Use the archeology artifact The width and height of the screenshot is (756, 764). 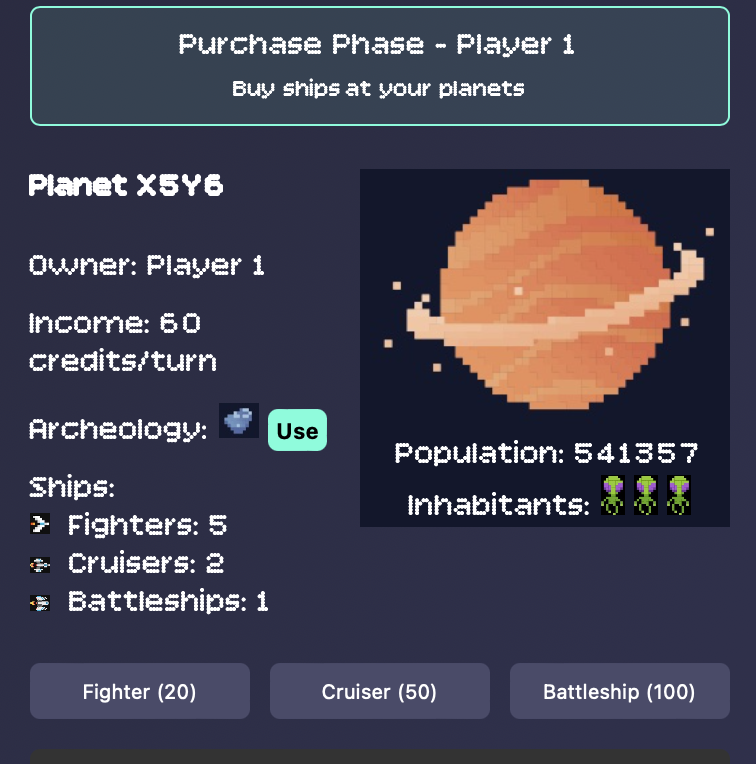pyautogui.click(x=297, y=431)
